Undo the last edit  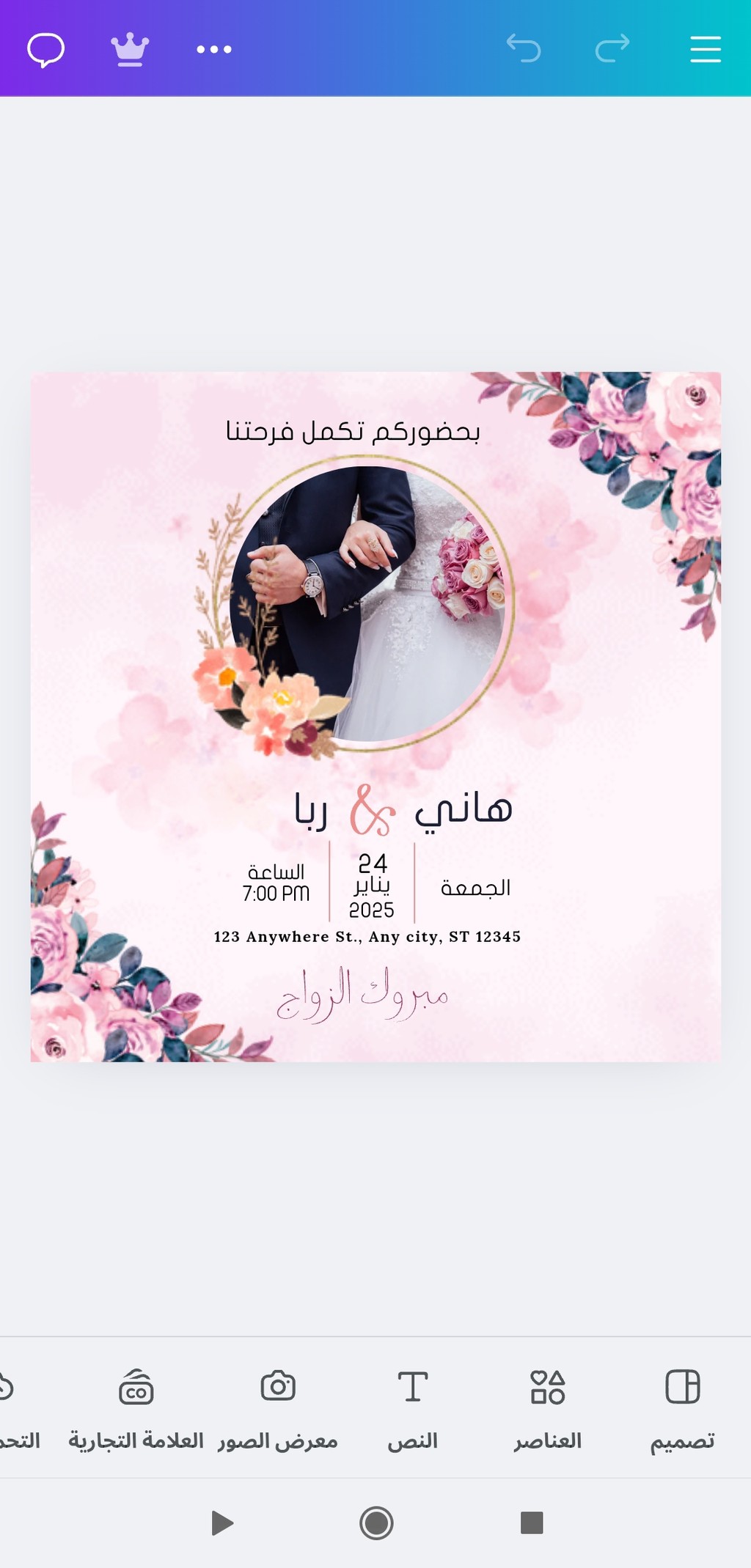[524, 48]
